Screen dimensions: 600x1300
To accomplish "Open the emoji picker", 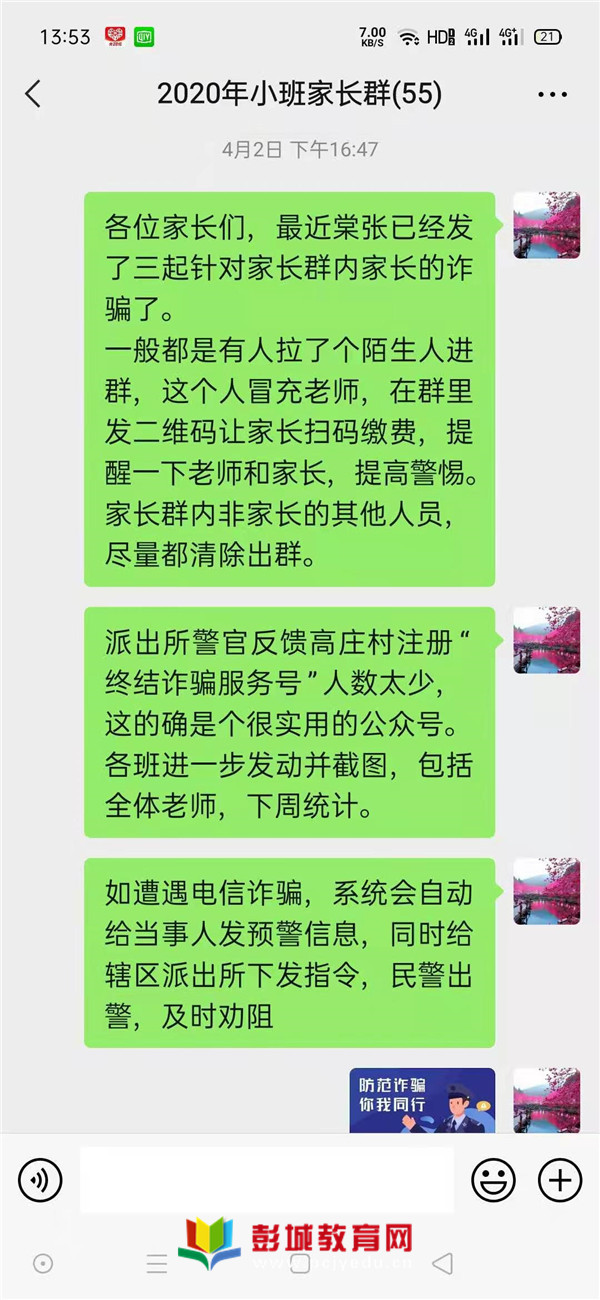I will [x=493, y=1181].
